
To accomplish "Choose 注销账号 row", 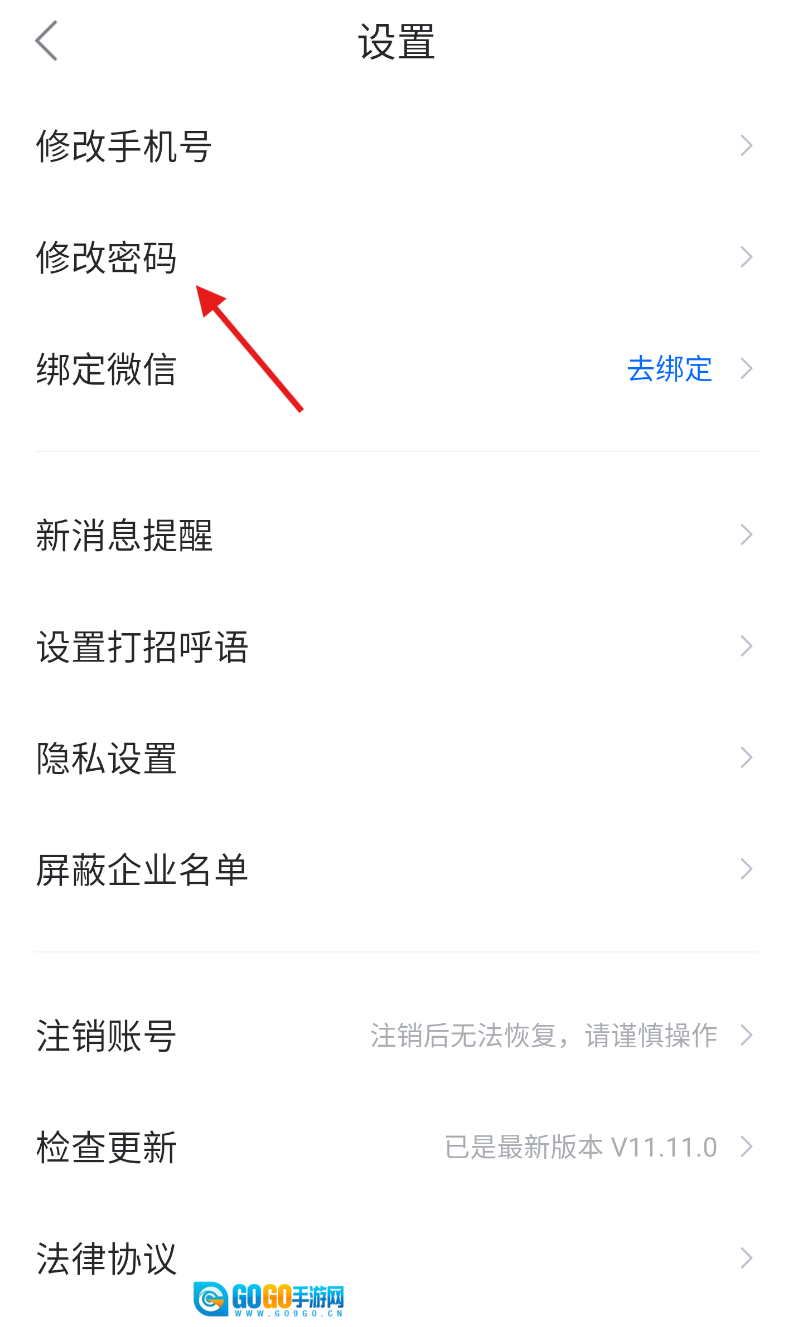I will 107,1035.
